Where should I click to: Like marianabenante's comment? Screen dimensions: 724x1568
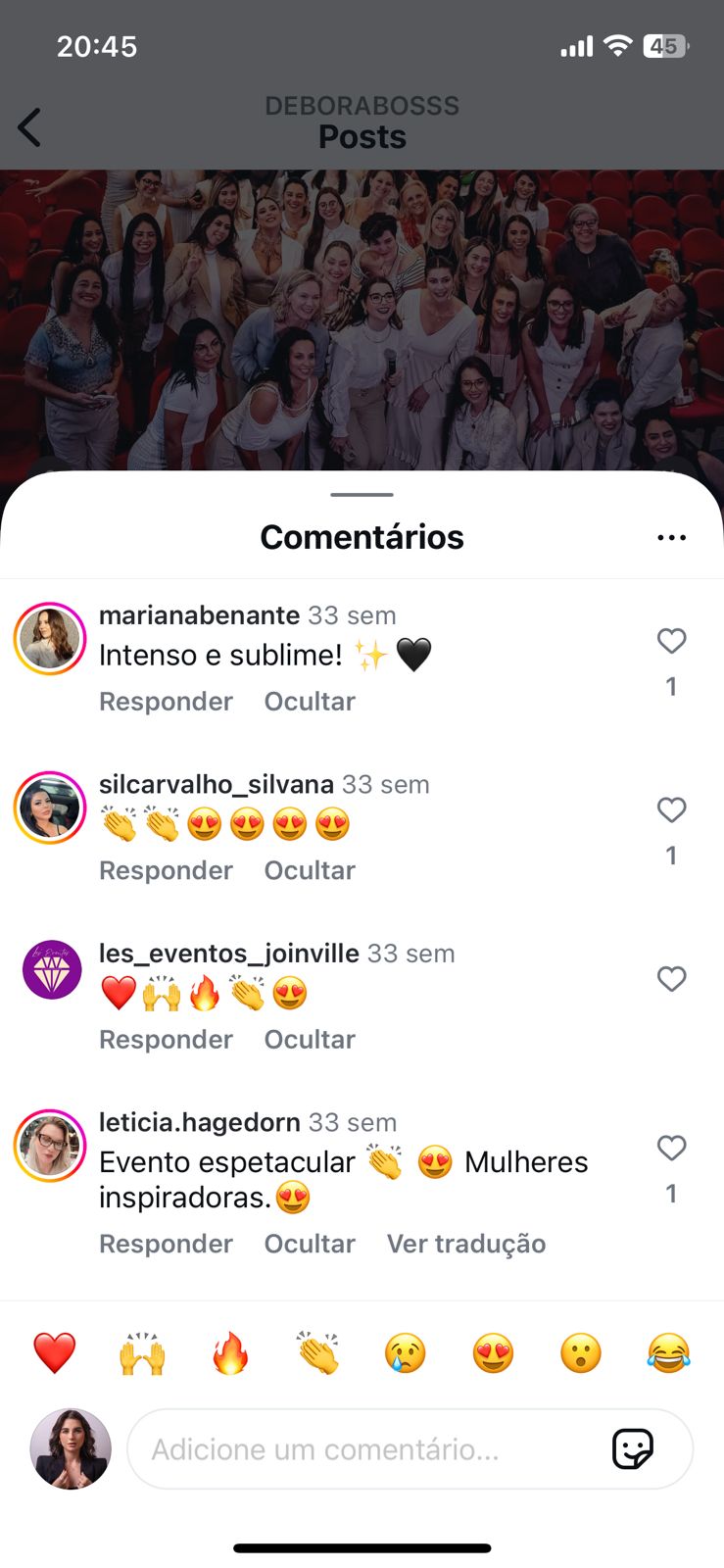click(x=671, y=641)
